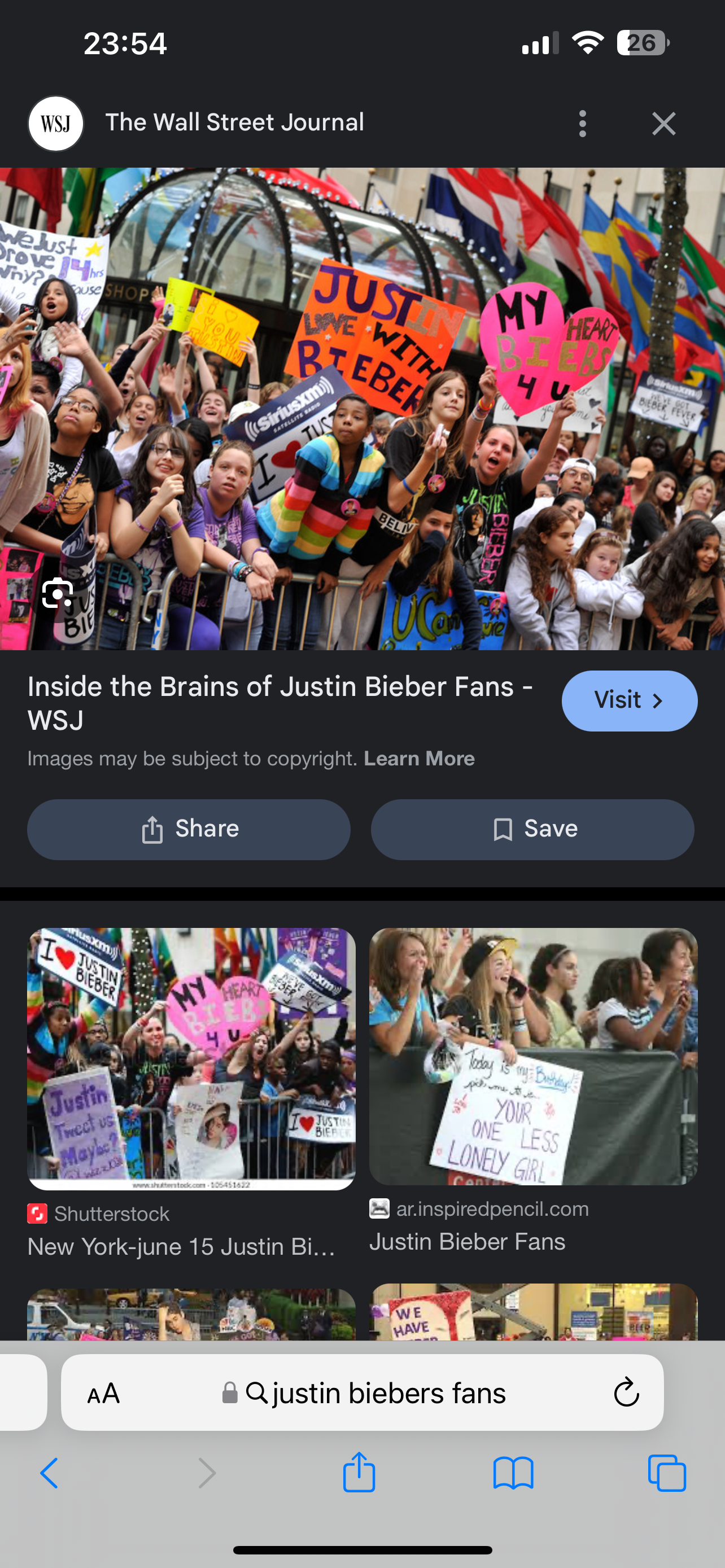Screen dimensions: 725x1568
Task: Search this image with Google Lens
Action: click(x=58, y=593)
